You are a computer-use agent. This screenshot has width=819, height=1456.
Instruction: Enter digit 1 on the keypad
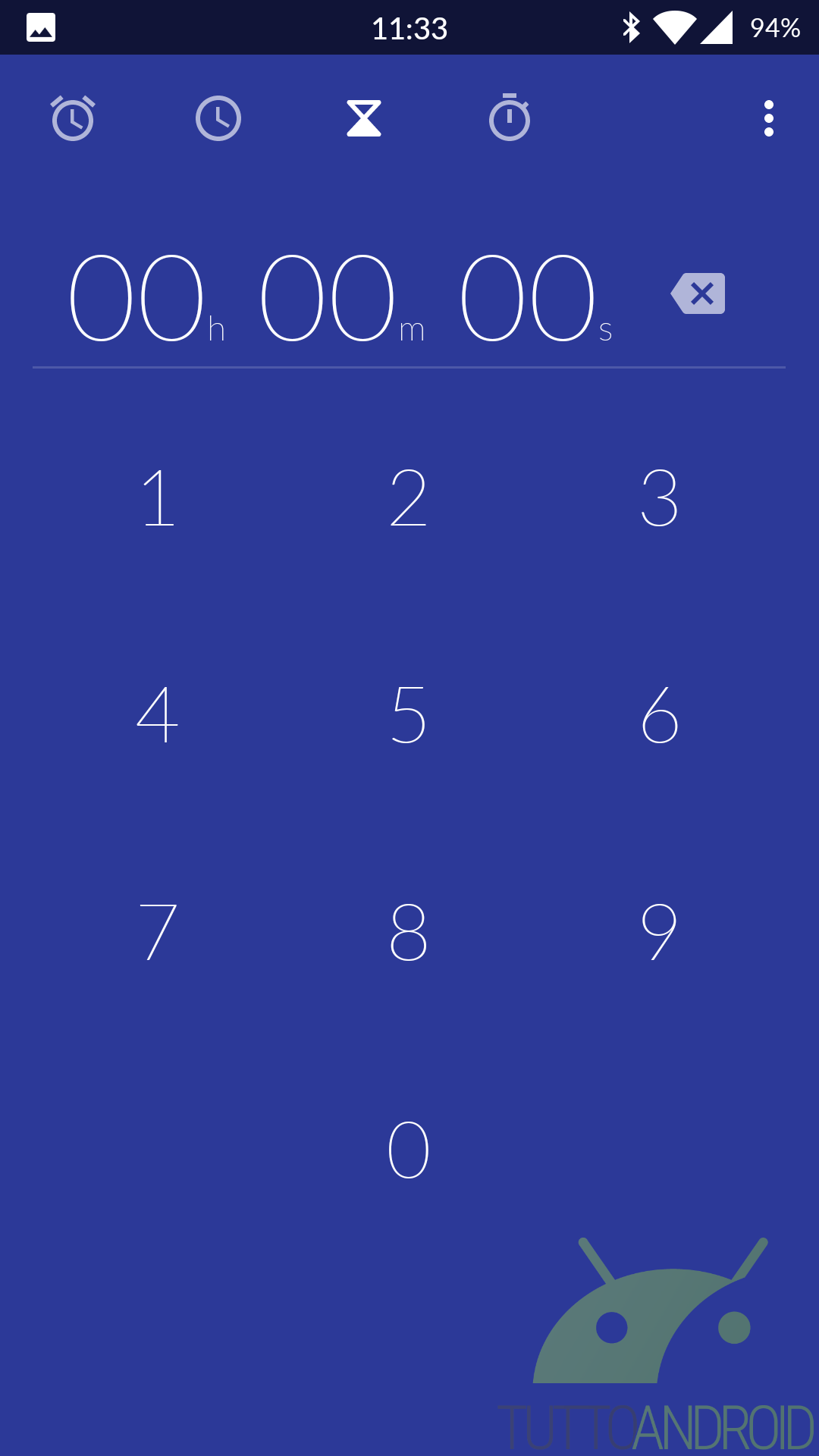pos(158,497)
